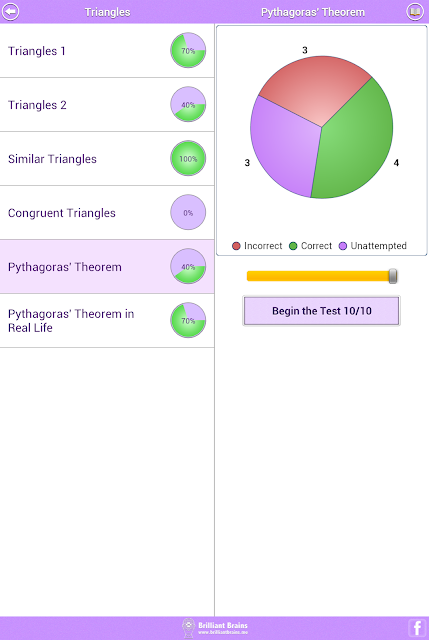Select the Triangles 2 topic
The width and height of the screenshot is (429, 640).
[107, 104]
